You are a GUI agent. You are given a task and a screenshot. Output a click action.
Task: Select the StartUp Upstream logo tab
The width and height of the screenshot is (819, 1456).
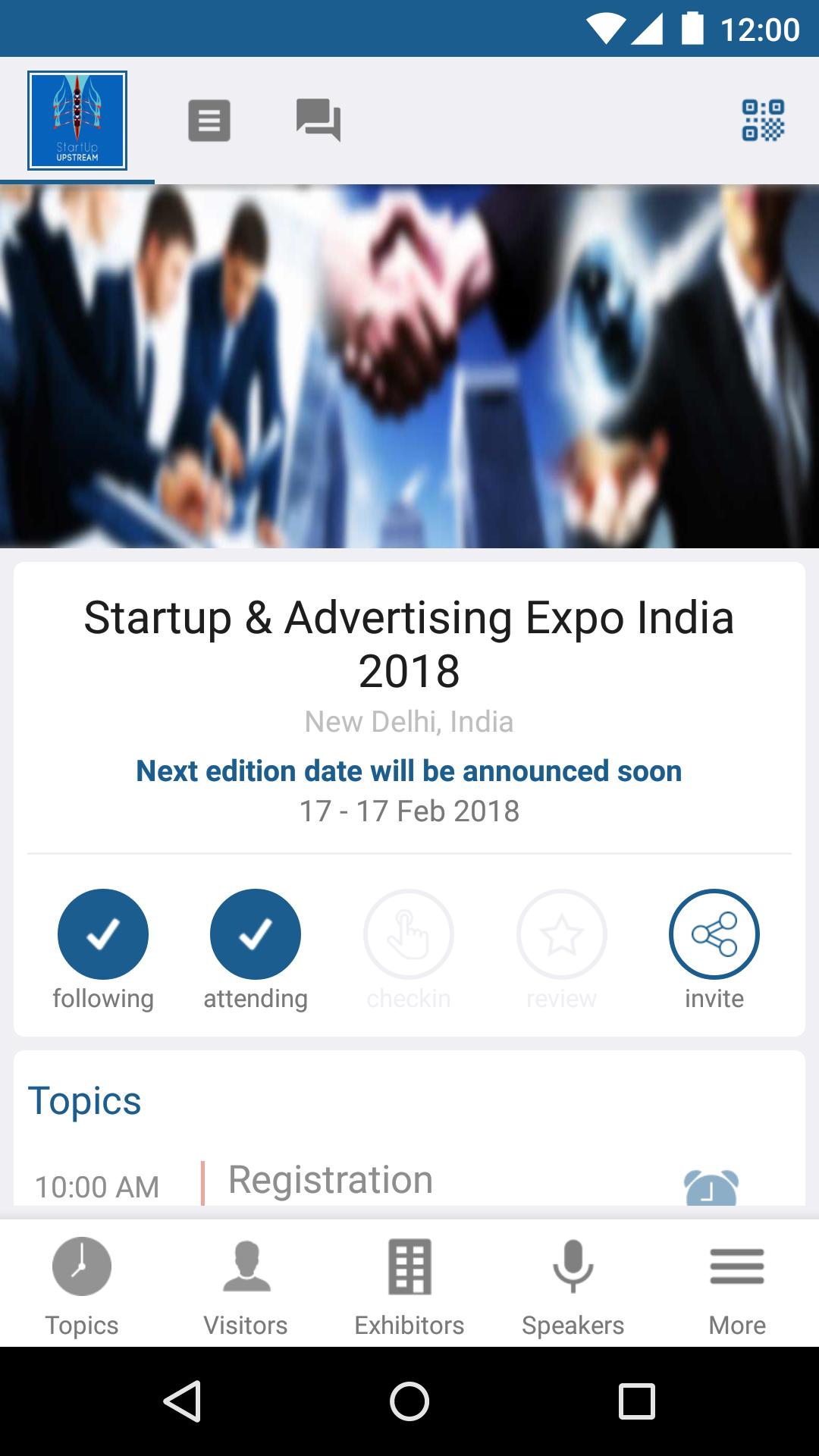click(x=77, y=120)
